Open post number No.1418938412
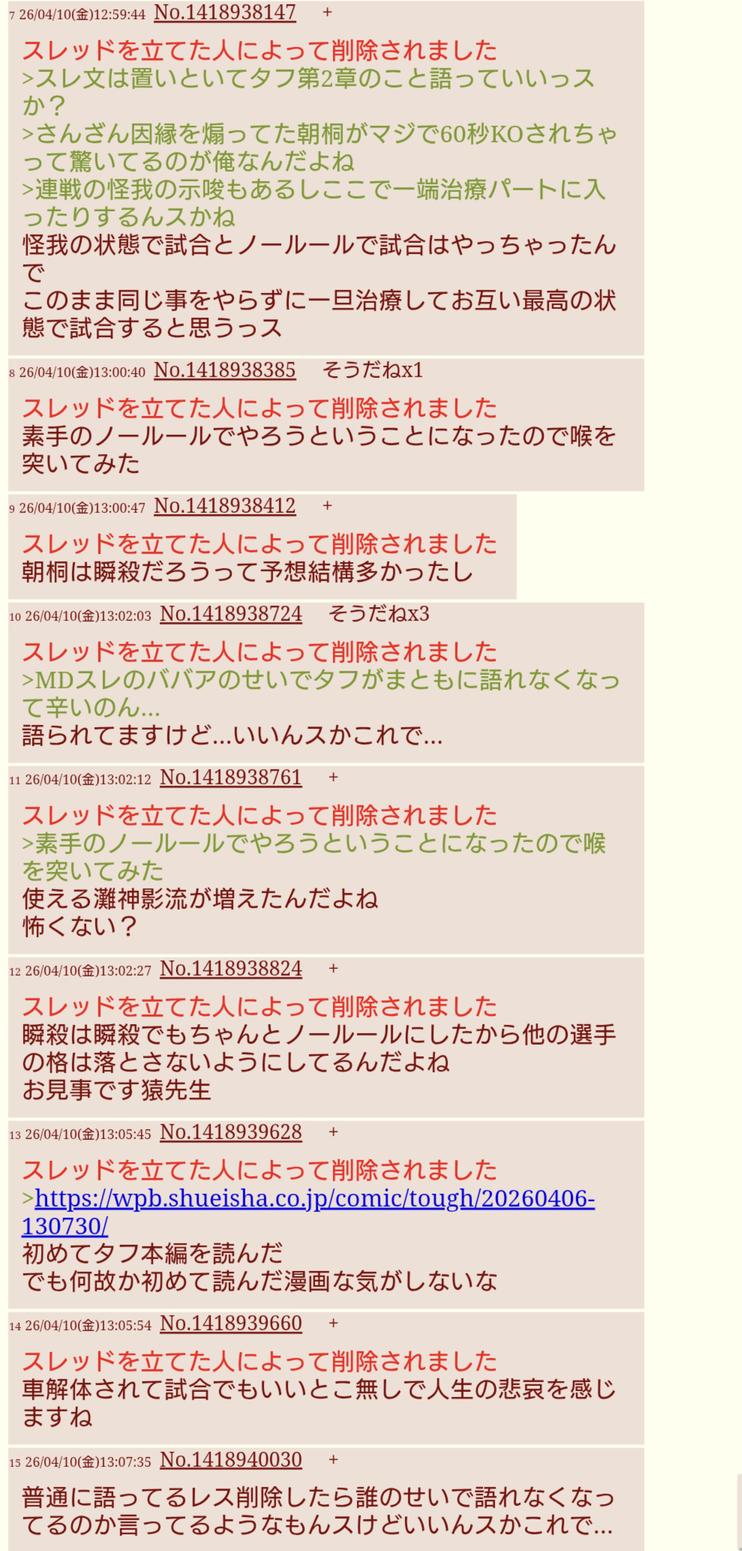The width and height of the screenshot is (742, 1551). point(224,506)
